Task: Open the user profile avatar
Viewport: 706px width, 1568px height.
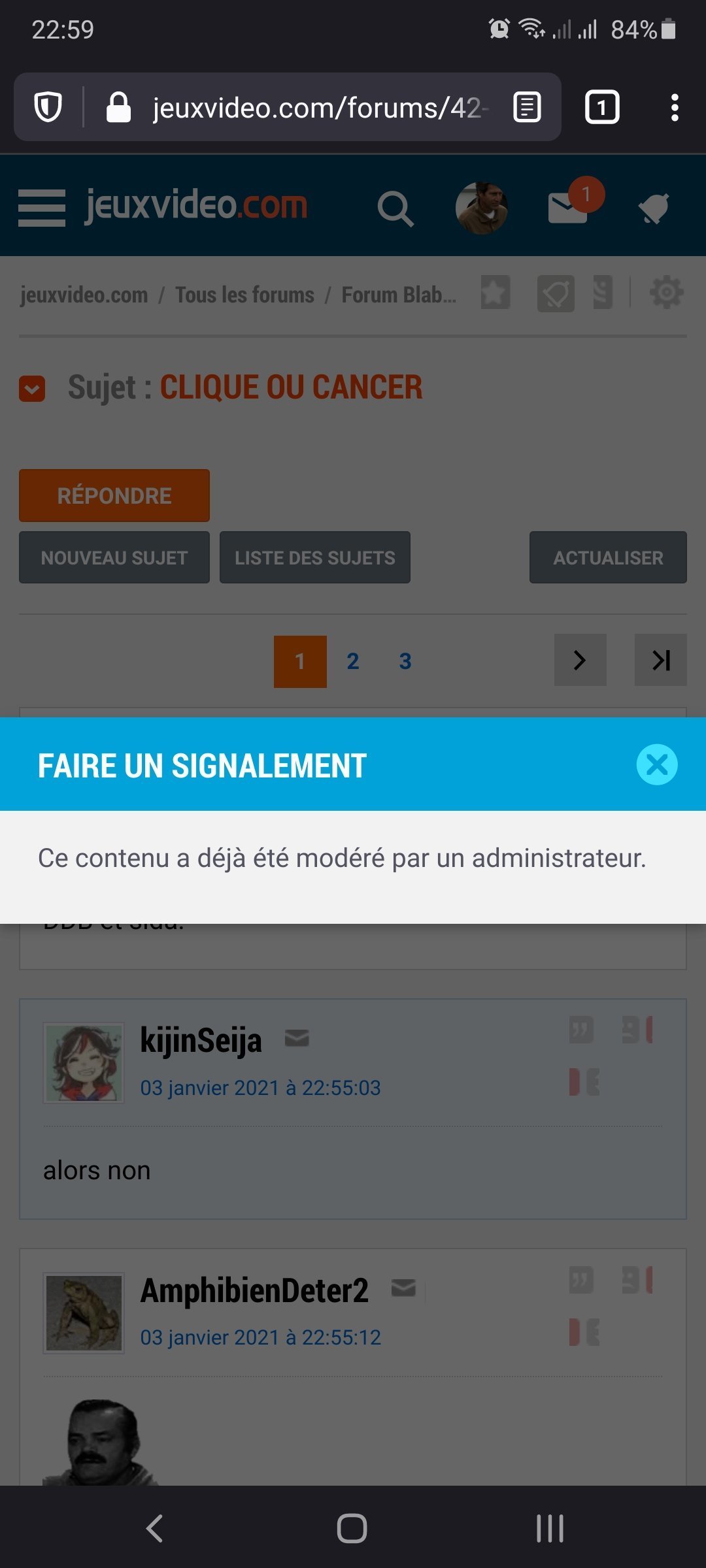Action: pyautogui.click(x=482, y=208)
